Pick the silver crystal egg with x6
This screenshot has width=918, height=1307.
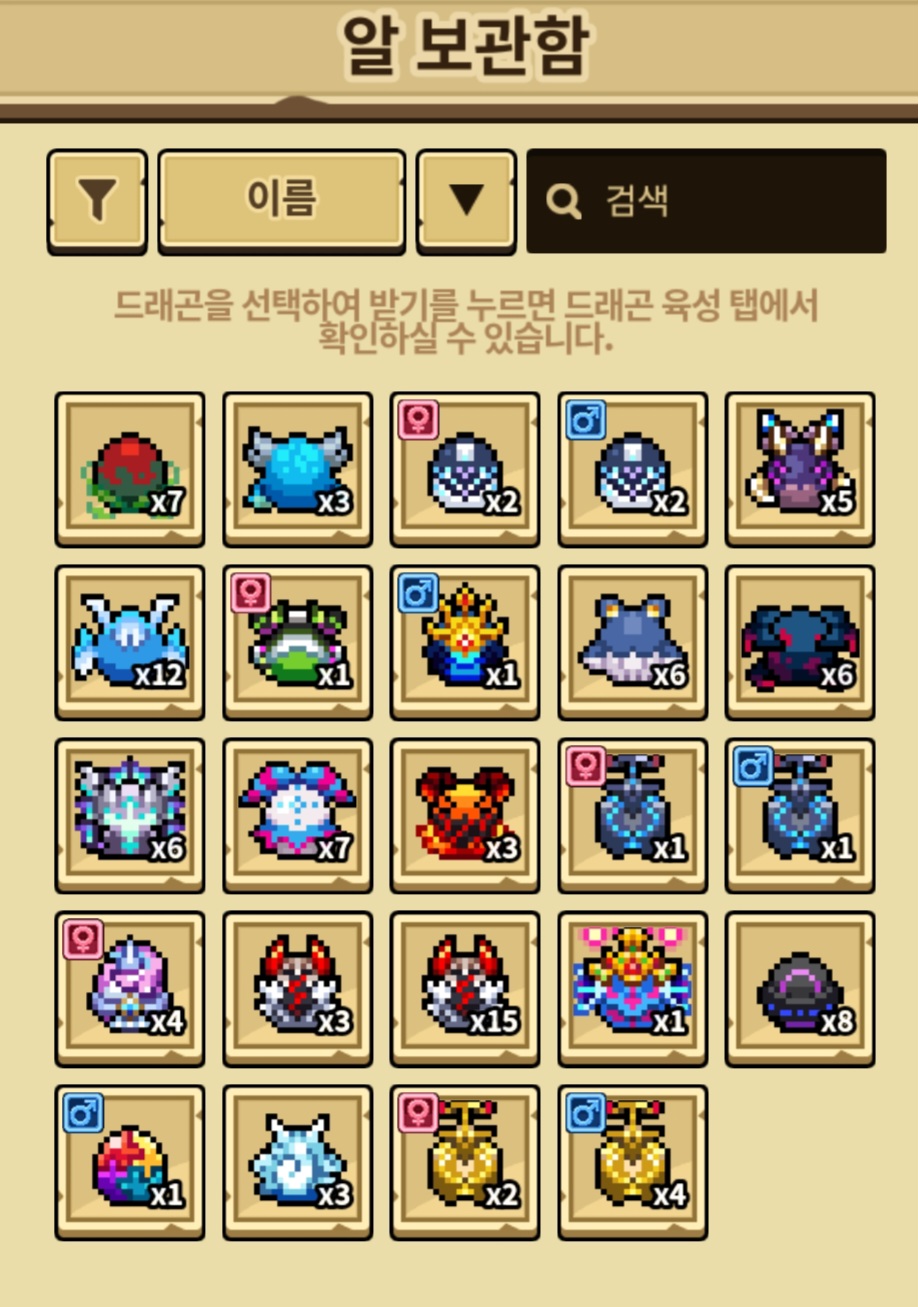tap(130, 815)
